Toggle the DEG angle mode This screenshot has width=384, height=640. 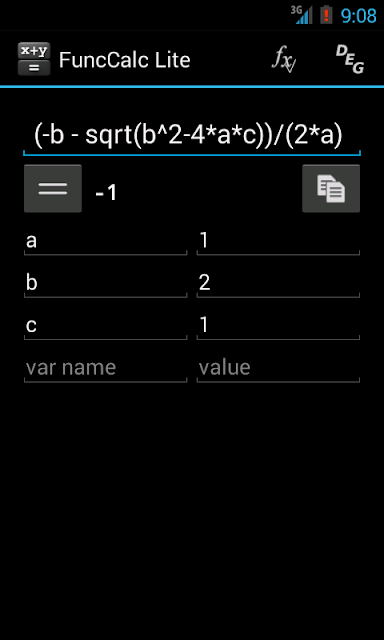[x=350, y=60]
